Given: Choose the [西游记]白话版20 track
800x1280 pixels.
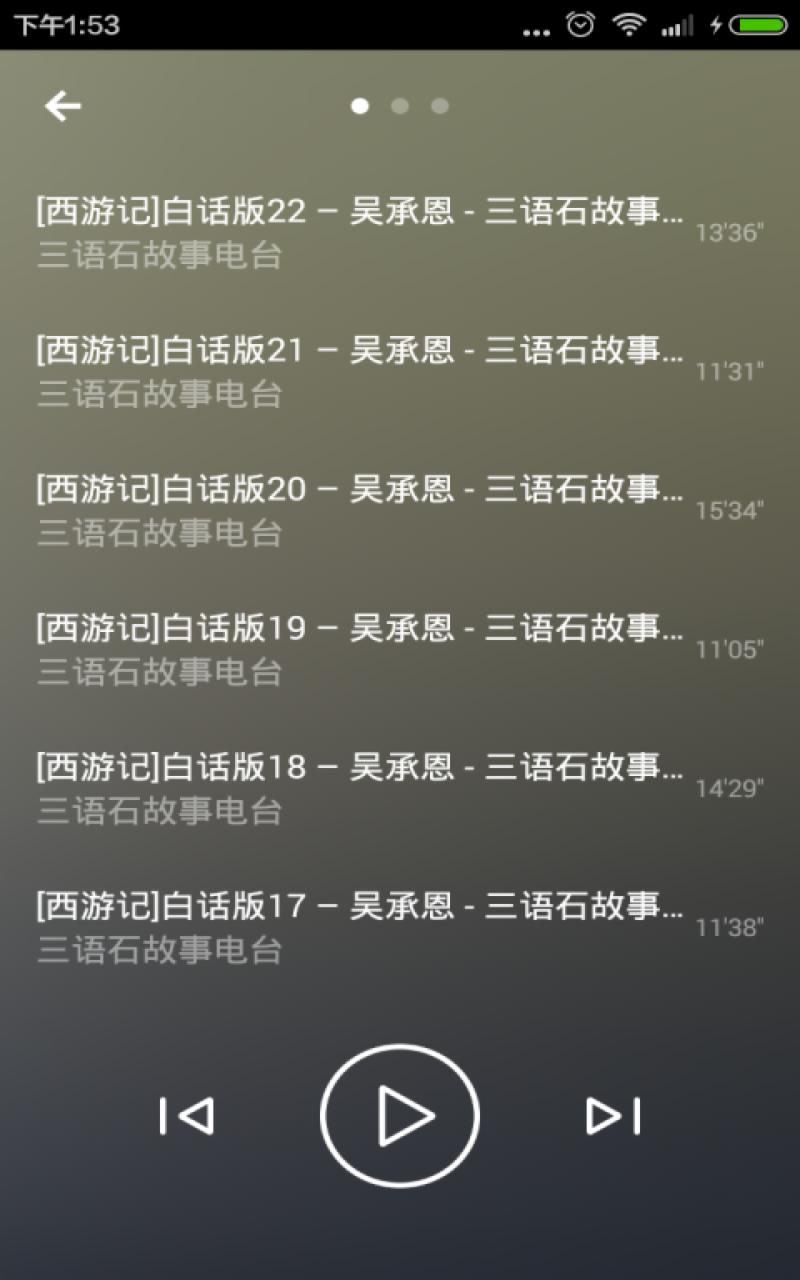Looking at the screenshot, I should (x=360, y=510).
